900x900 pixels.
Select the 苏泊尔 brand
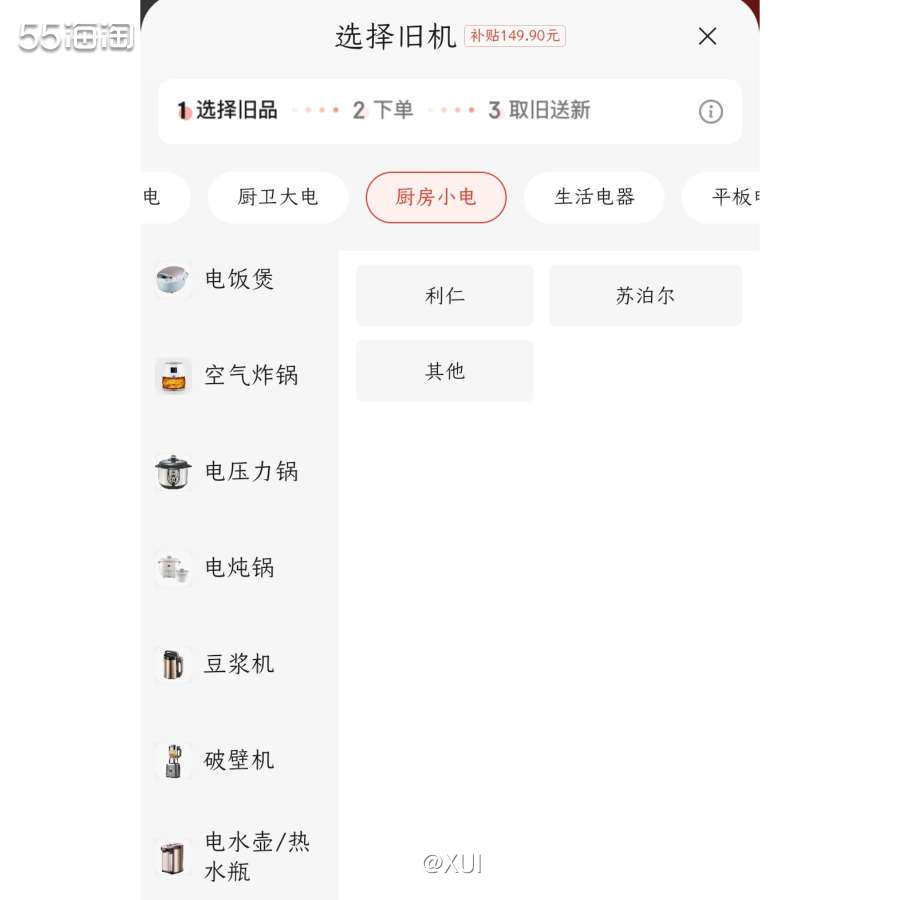[x=645, y=296]
